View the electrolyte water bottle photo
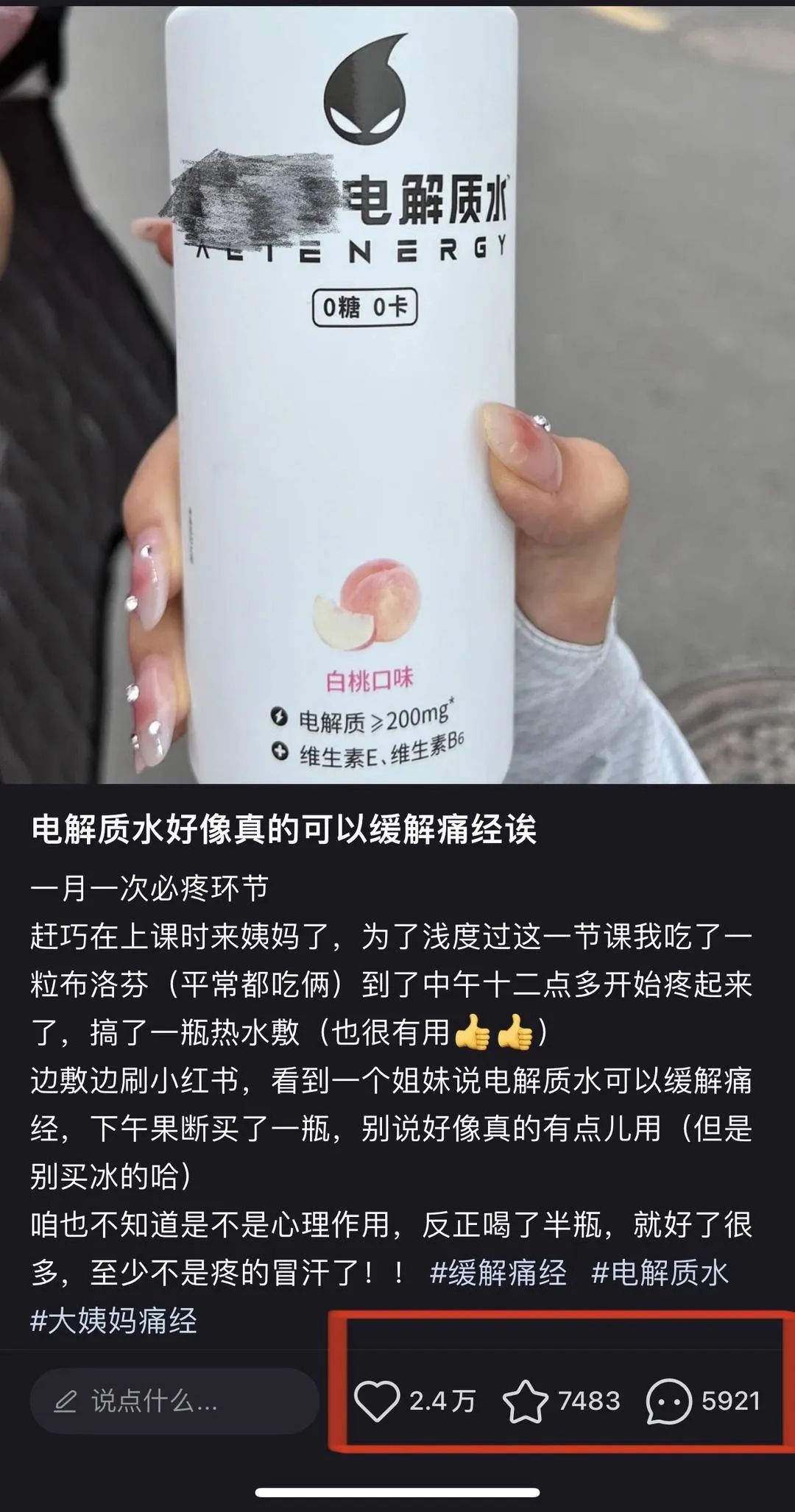The width and height of the screenshot is (795, 1512). pyautogui.click(x=397, y=392)
